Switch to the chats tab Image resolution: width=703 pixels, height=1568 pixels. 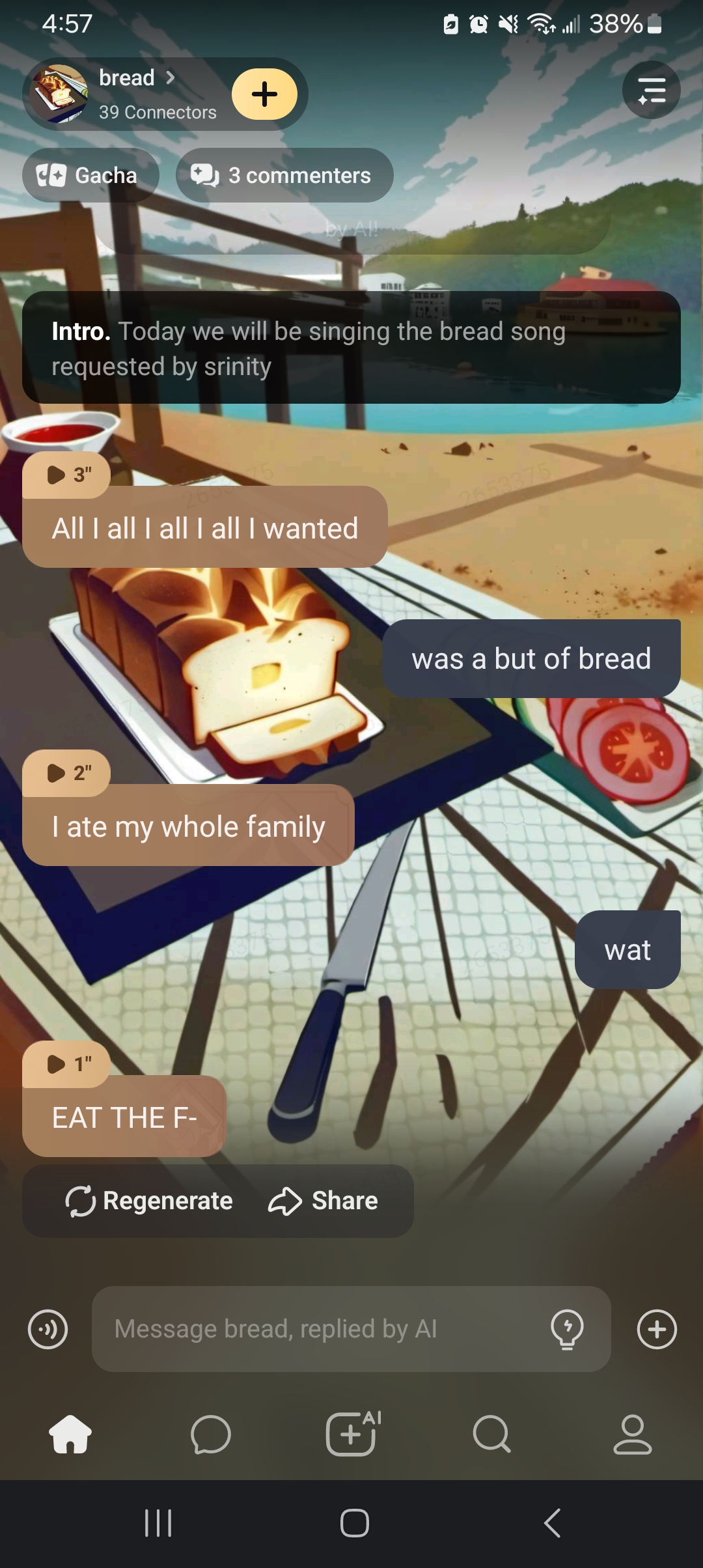click(x=211, y=1434)
